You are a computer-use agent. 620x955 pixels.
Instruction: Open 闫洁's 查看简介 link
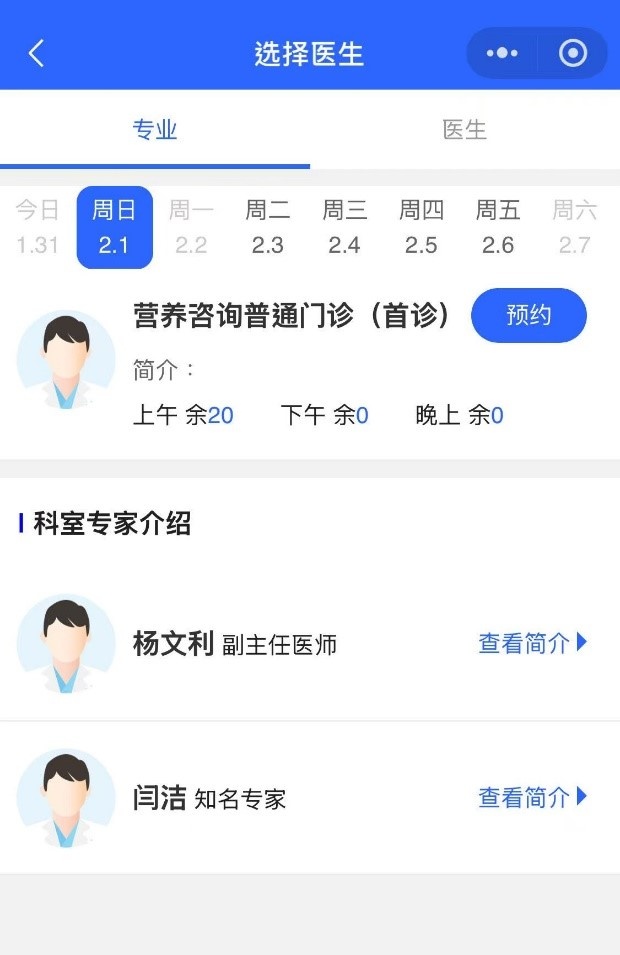tap(532, 797)
